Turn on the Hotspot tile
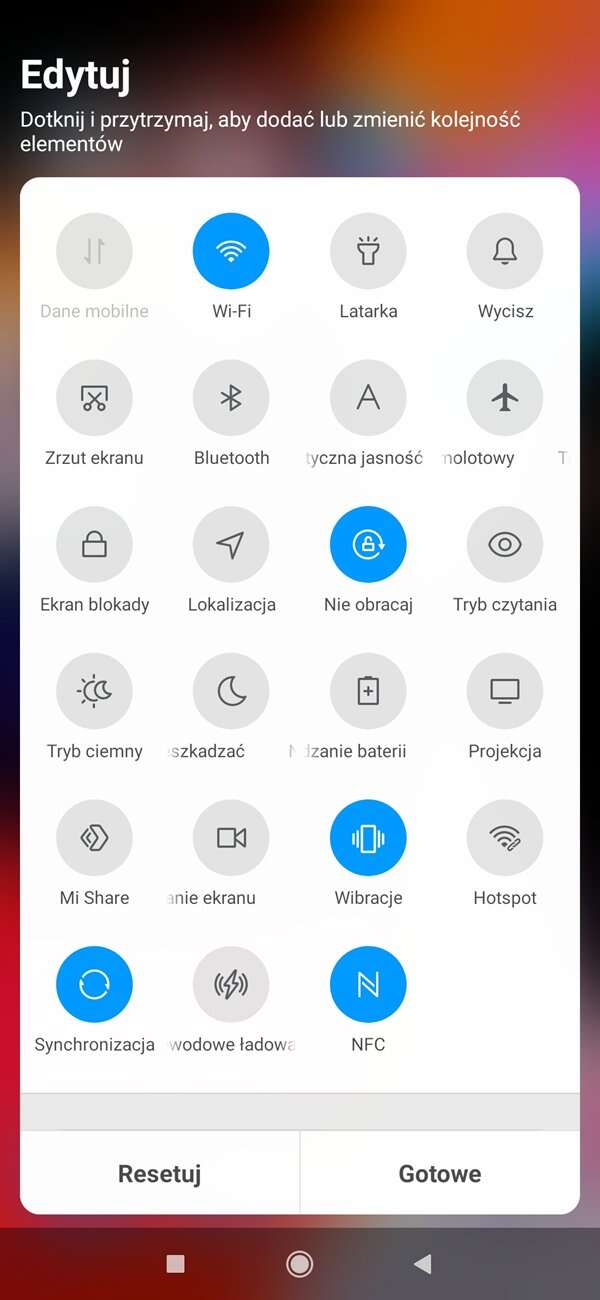Viewport: 600px width, 1300px height. tap(505, 838)
